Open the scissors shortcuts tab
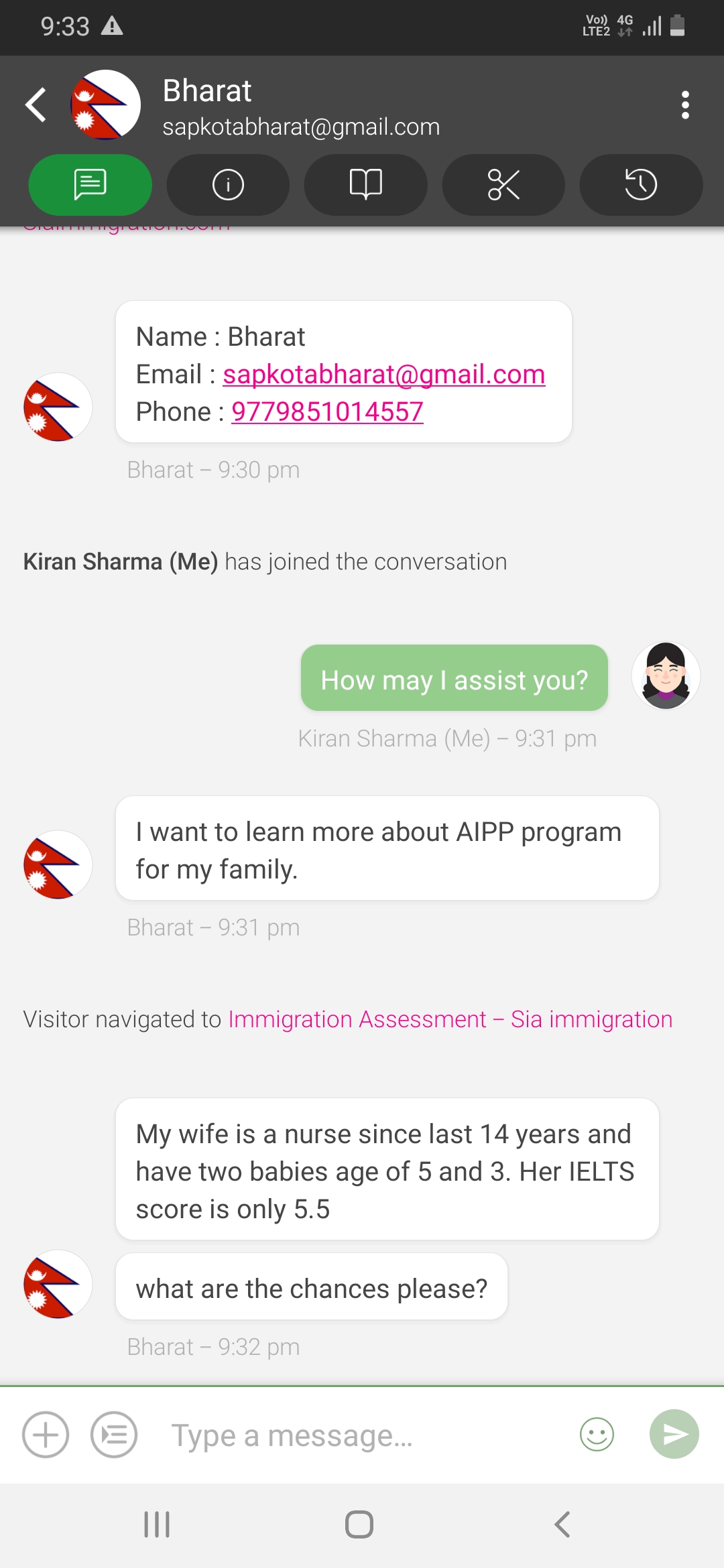724x1568 pixels. coord(503,185)
